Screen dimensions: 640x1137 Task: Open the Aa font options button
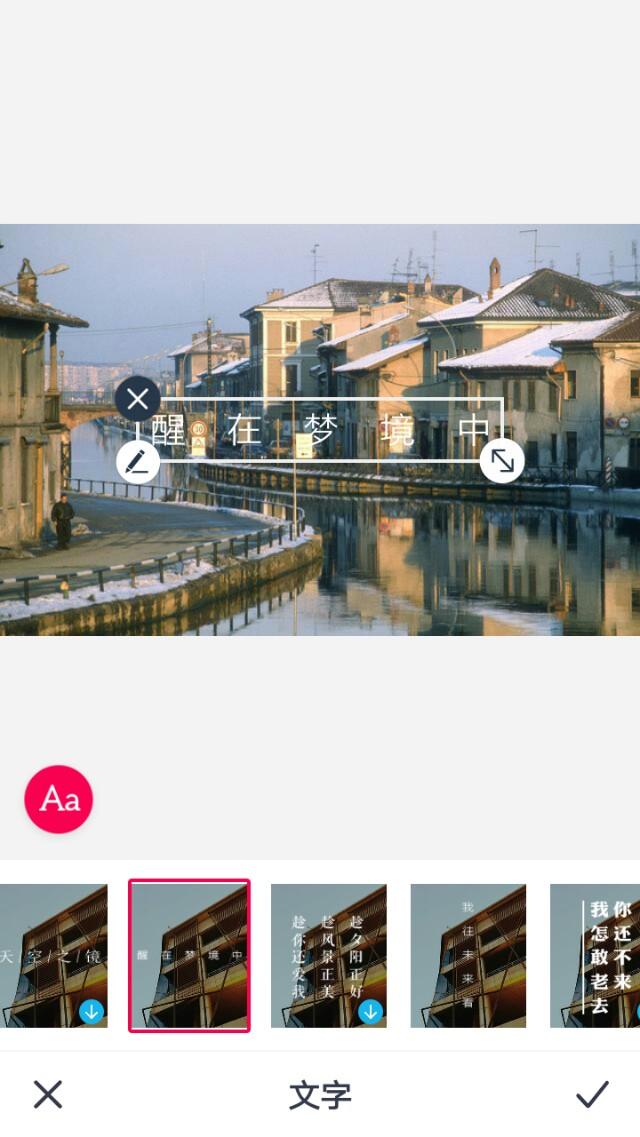click(59, 799)
